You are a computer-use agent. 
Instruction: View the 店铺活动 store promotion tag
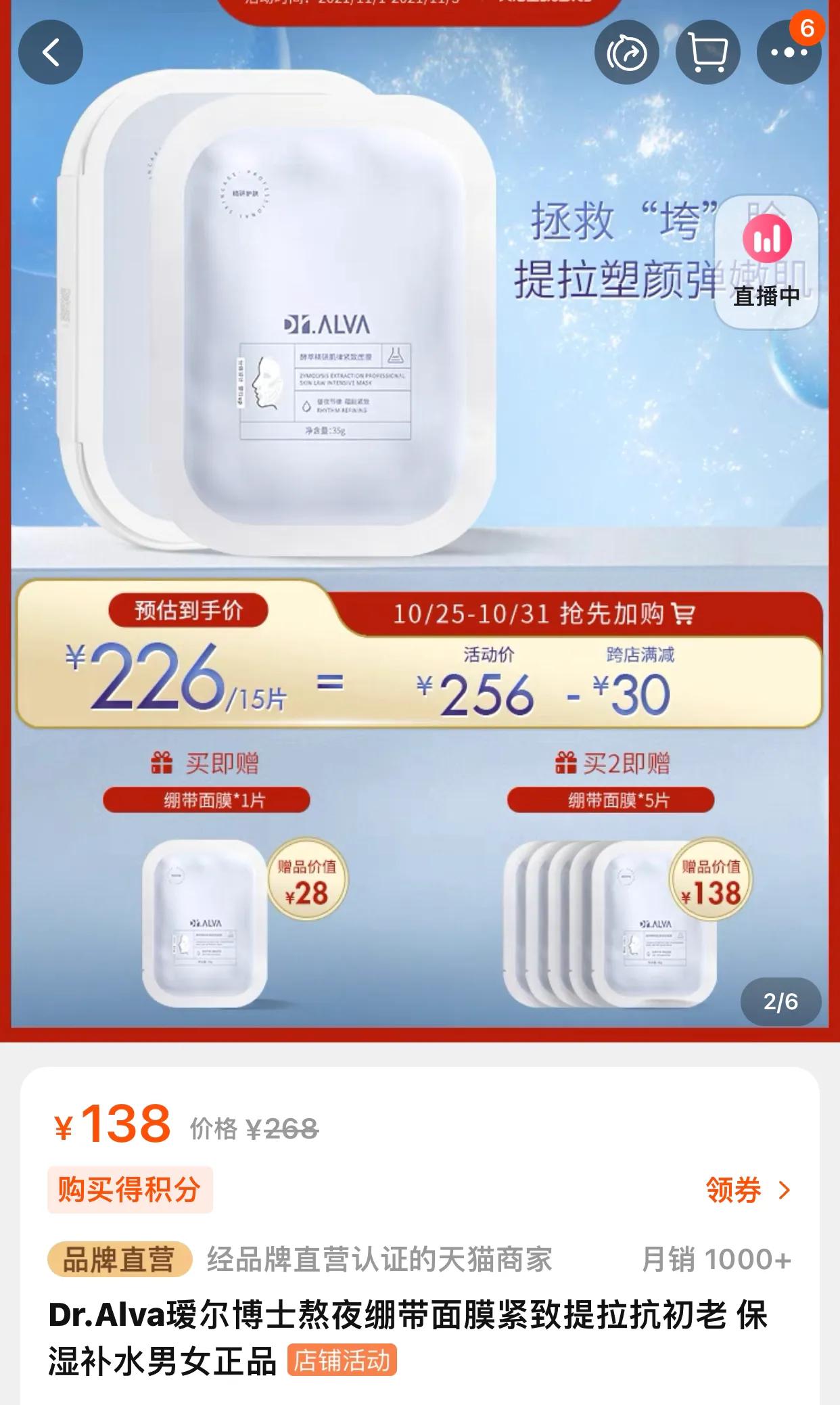[x=342, y=1360]
